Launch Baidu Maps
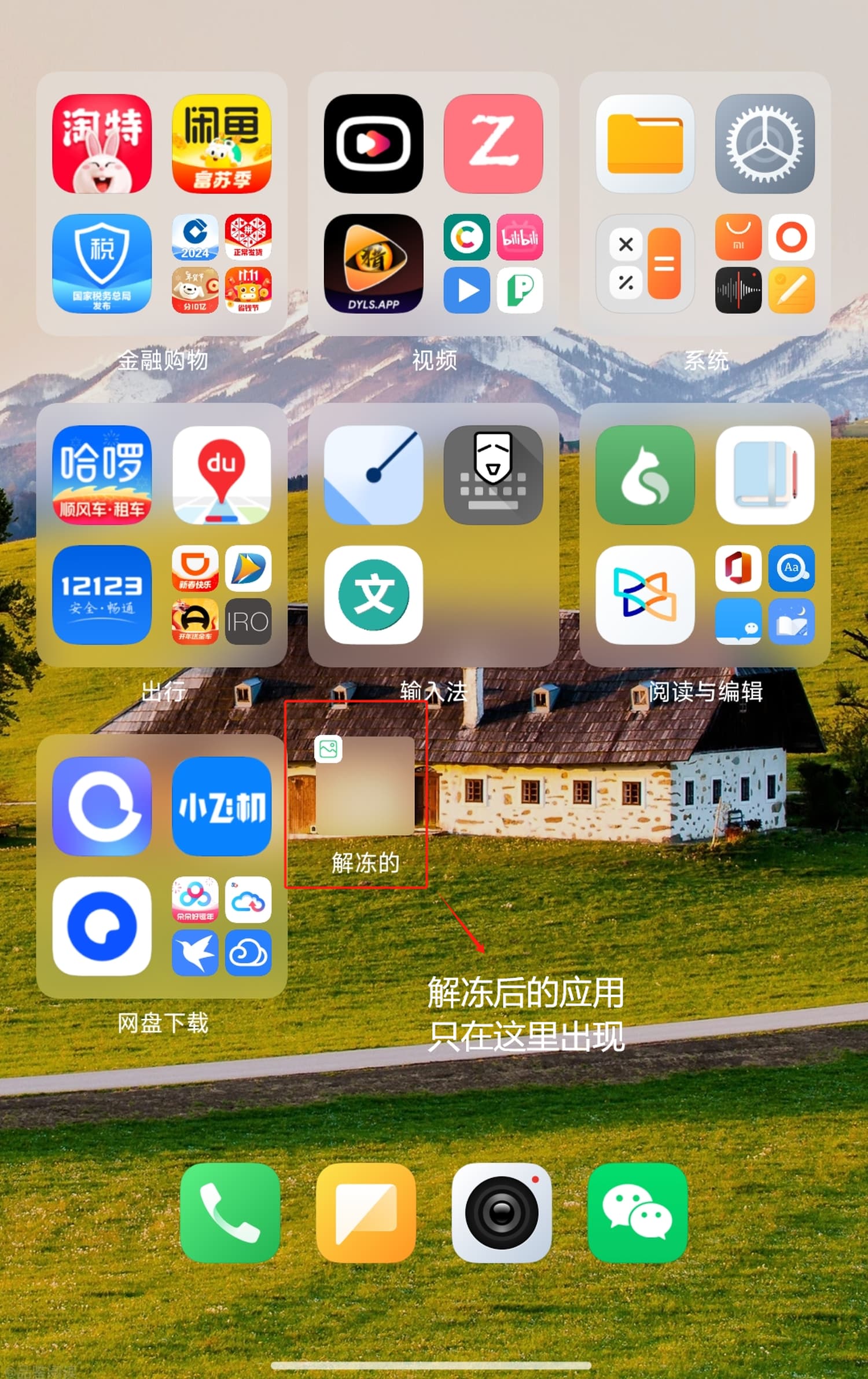The width and height of the screenshot is (868, 1379). coord(222,475)
